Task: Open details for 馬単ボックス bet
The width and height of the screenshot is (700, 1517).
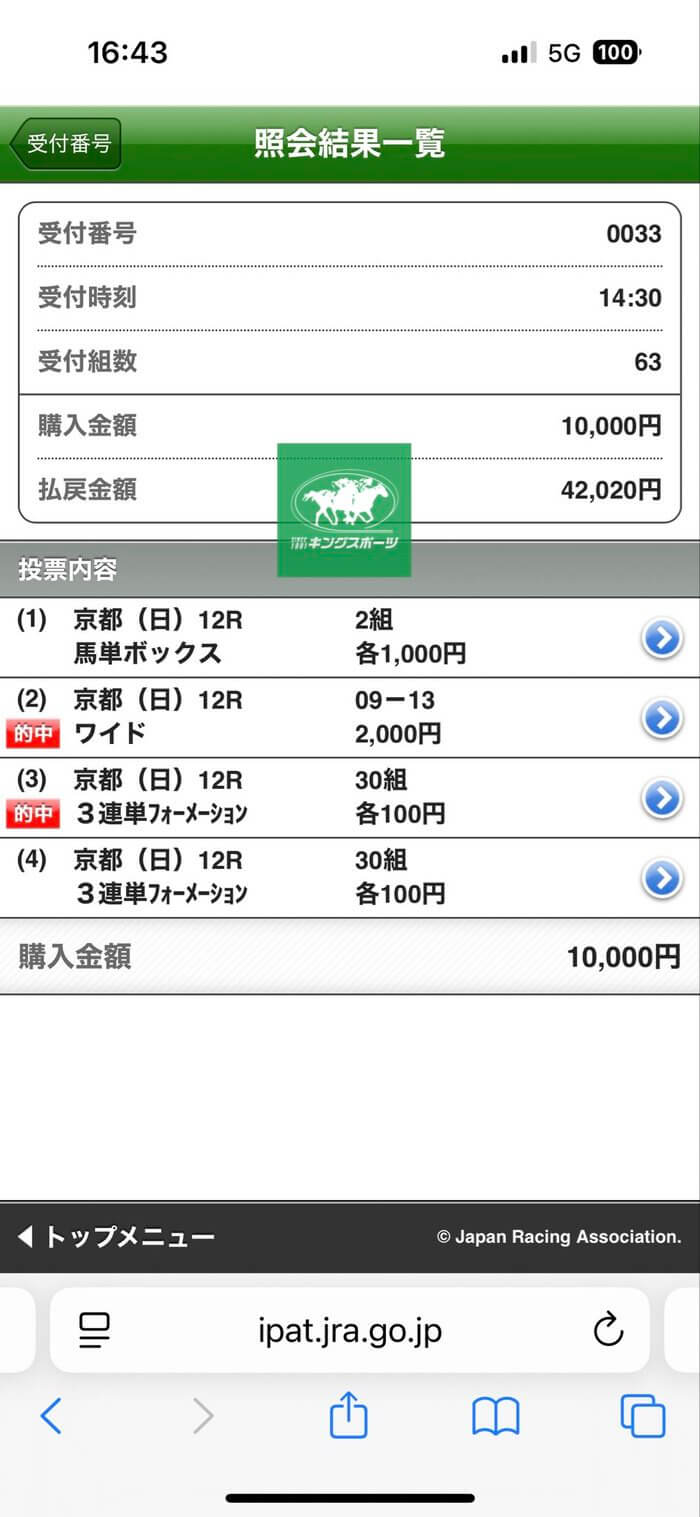Action: click(661, 638)
